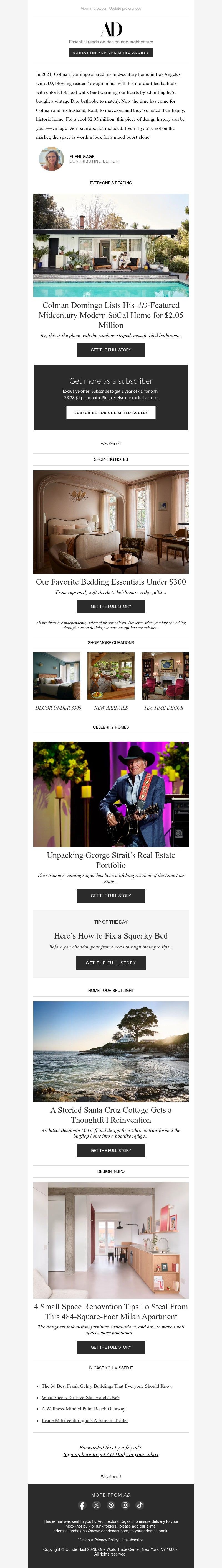Open the Santa Cruz Cottage full story
Screen dimensions: 222x1568
pyautogui.click(x=111, y=1150)
